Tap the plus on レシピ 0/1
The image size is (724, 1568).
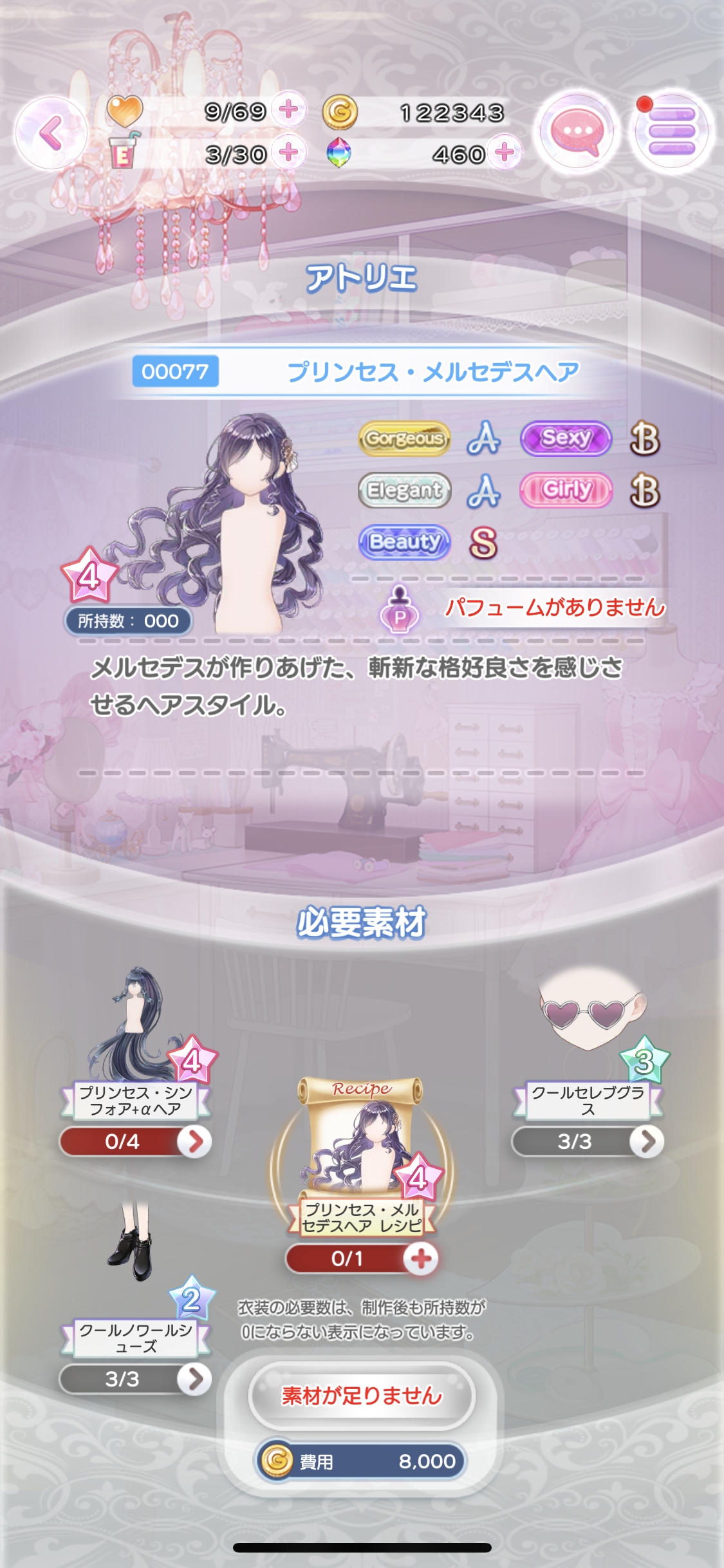[421, 1258]
